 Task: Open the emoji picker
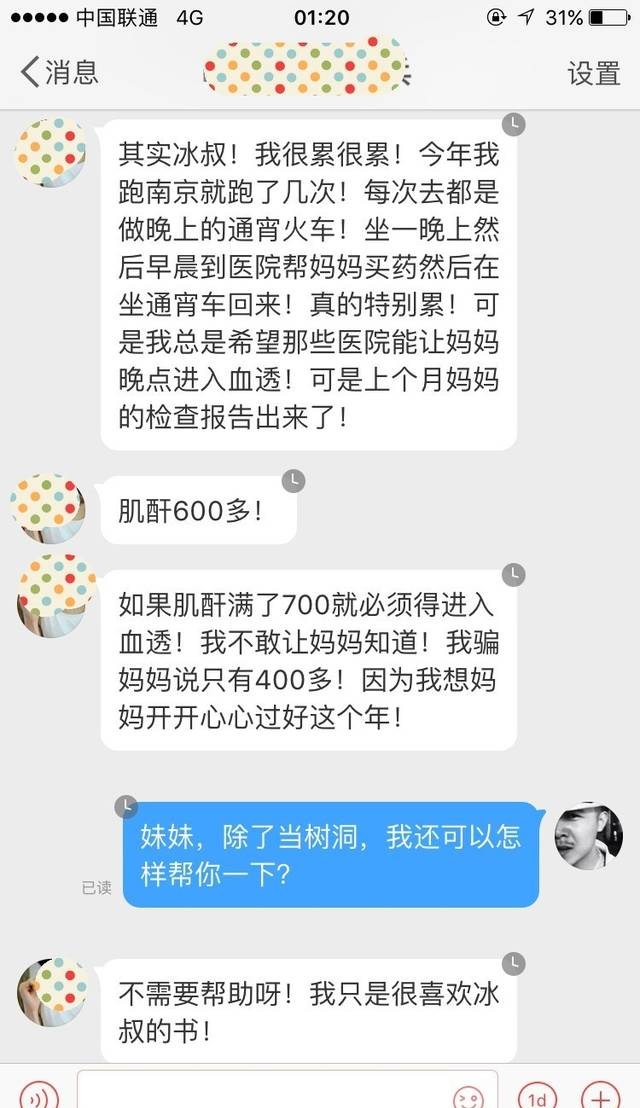(468, 1097)
